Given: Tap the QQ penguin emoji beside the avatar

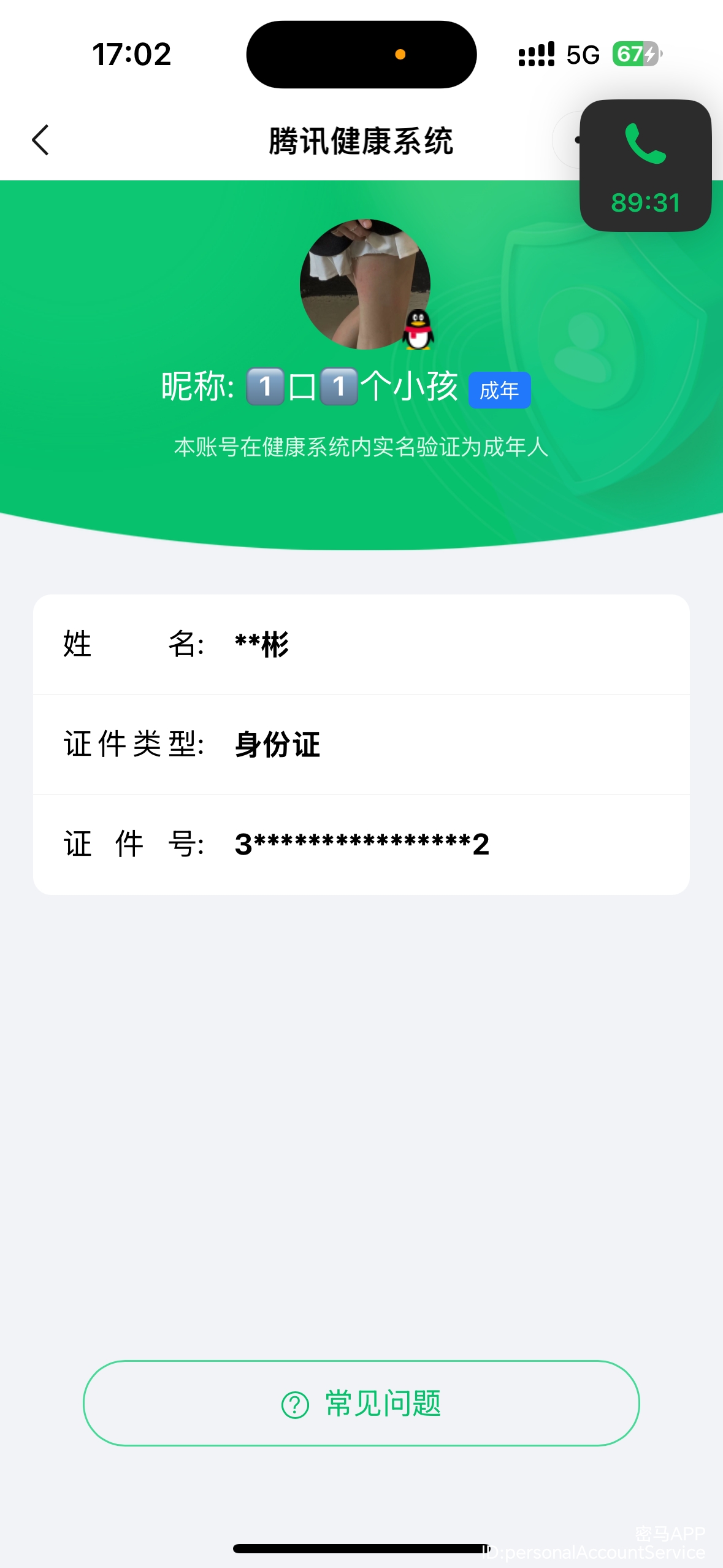Looking at the screenshot, I should [419, 330].
